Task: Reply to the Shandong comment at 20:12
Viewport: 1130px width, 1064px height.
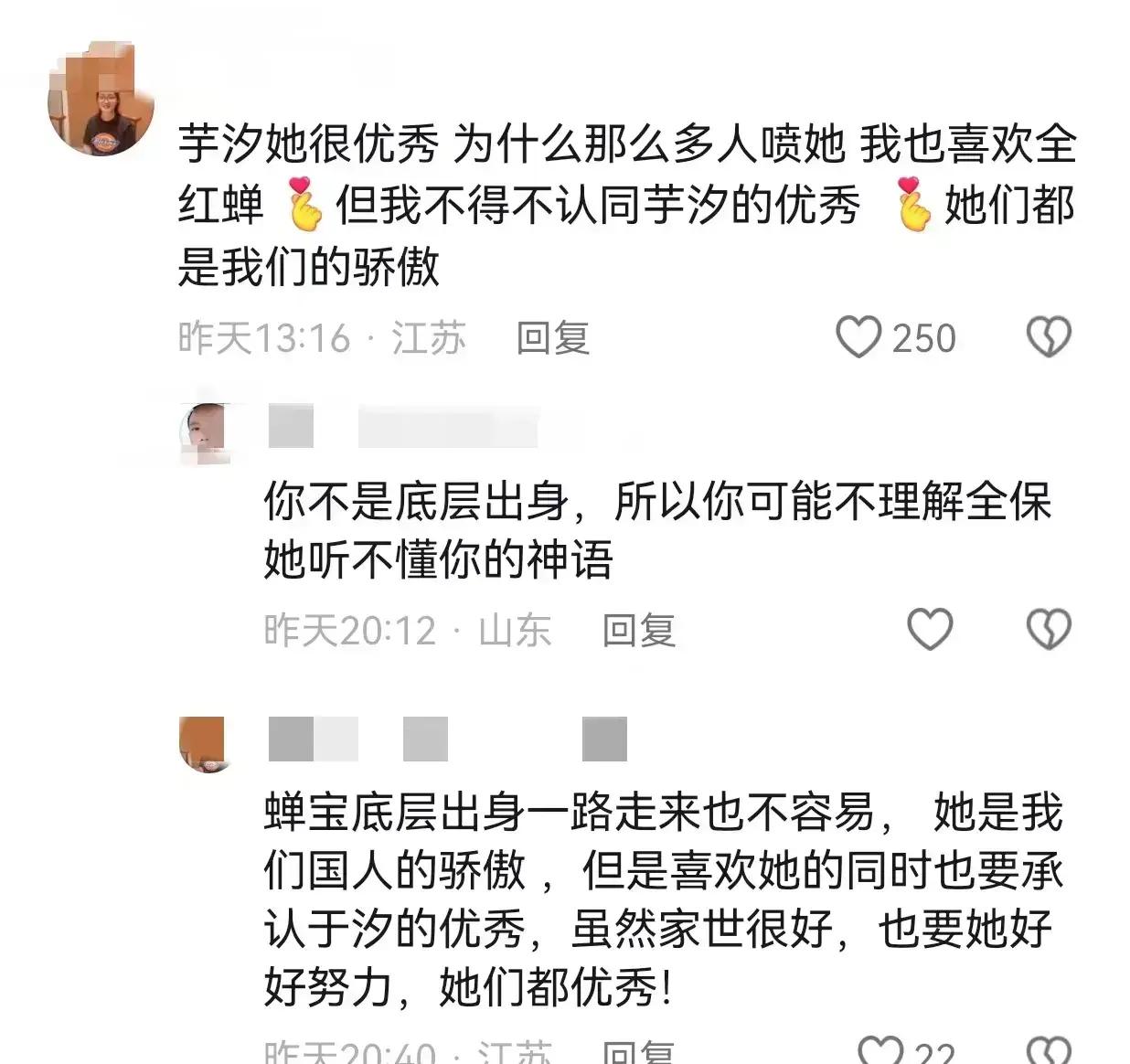Action: [638, 631]
